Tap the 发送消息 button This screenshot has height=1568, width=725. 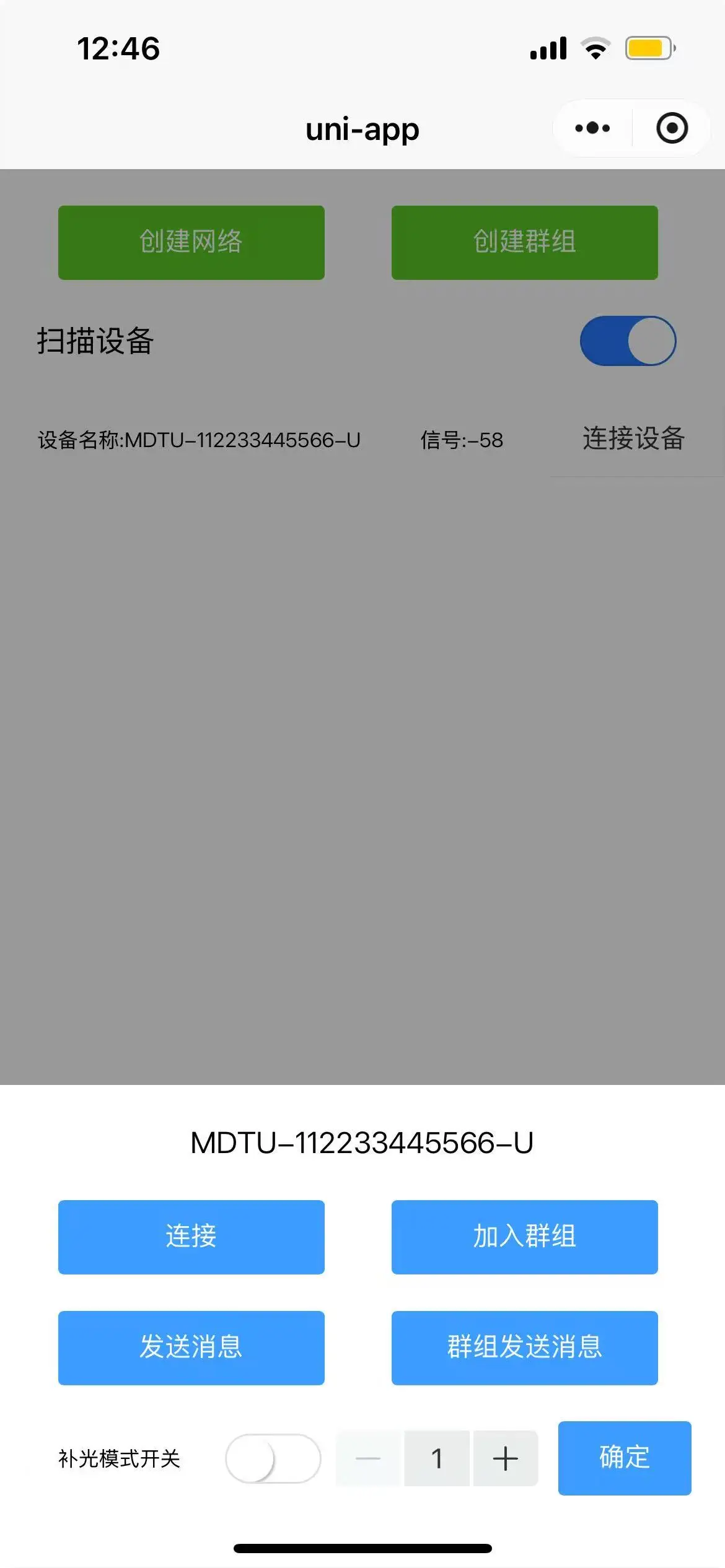coord(191,1348)
